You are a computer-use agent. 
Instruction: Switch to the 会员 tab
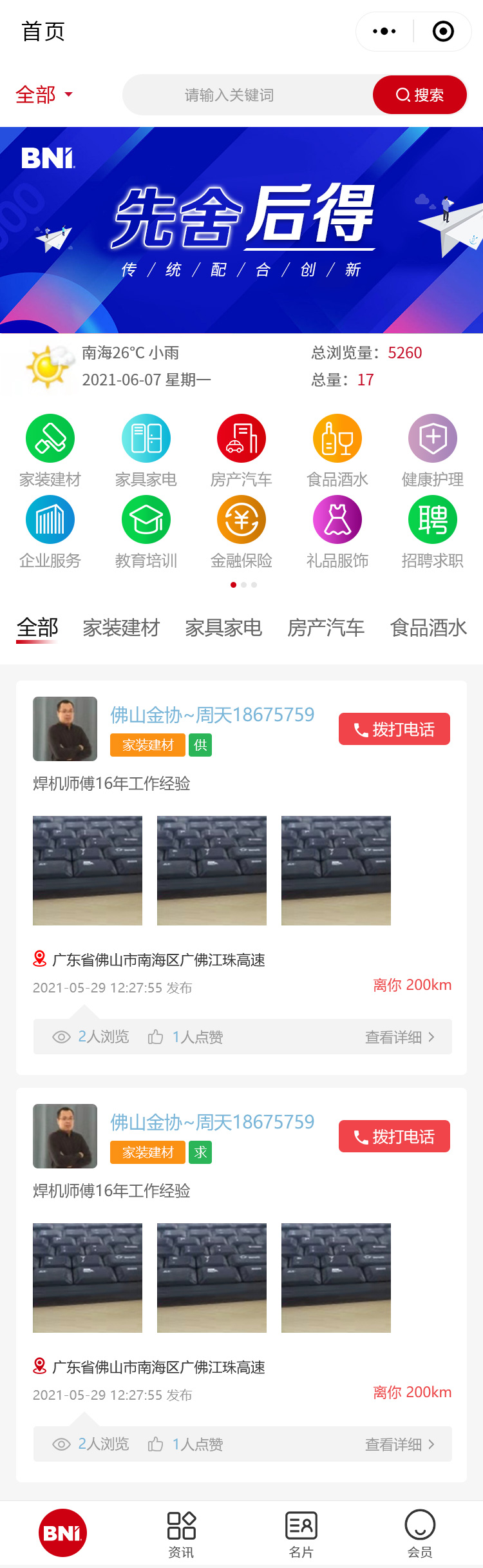(420, 1534)
